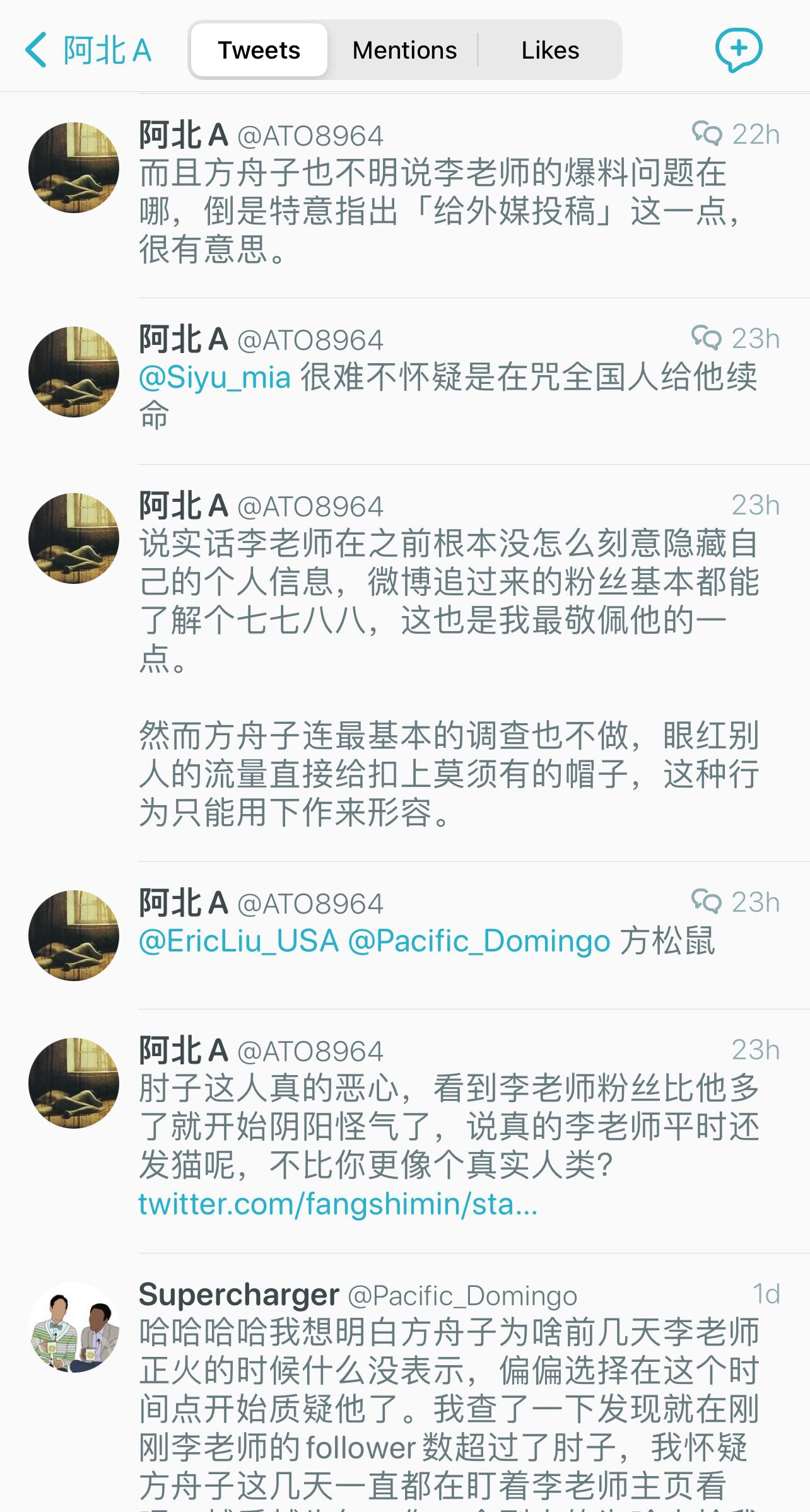Switch to the Likes tab

[549, 50]
